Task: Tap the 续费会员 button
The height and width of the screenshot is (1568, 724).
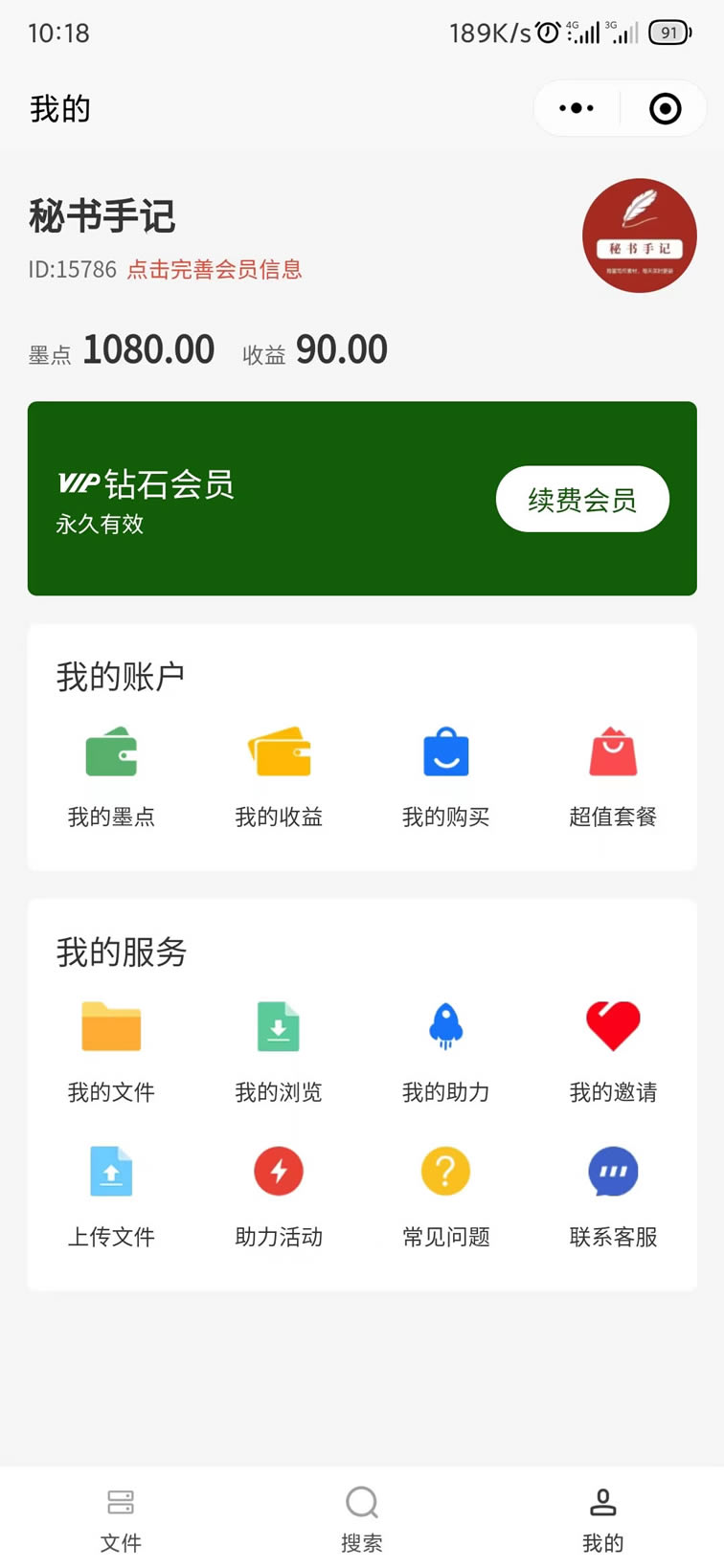Action: pyautogui.click(x=582, y=499)
